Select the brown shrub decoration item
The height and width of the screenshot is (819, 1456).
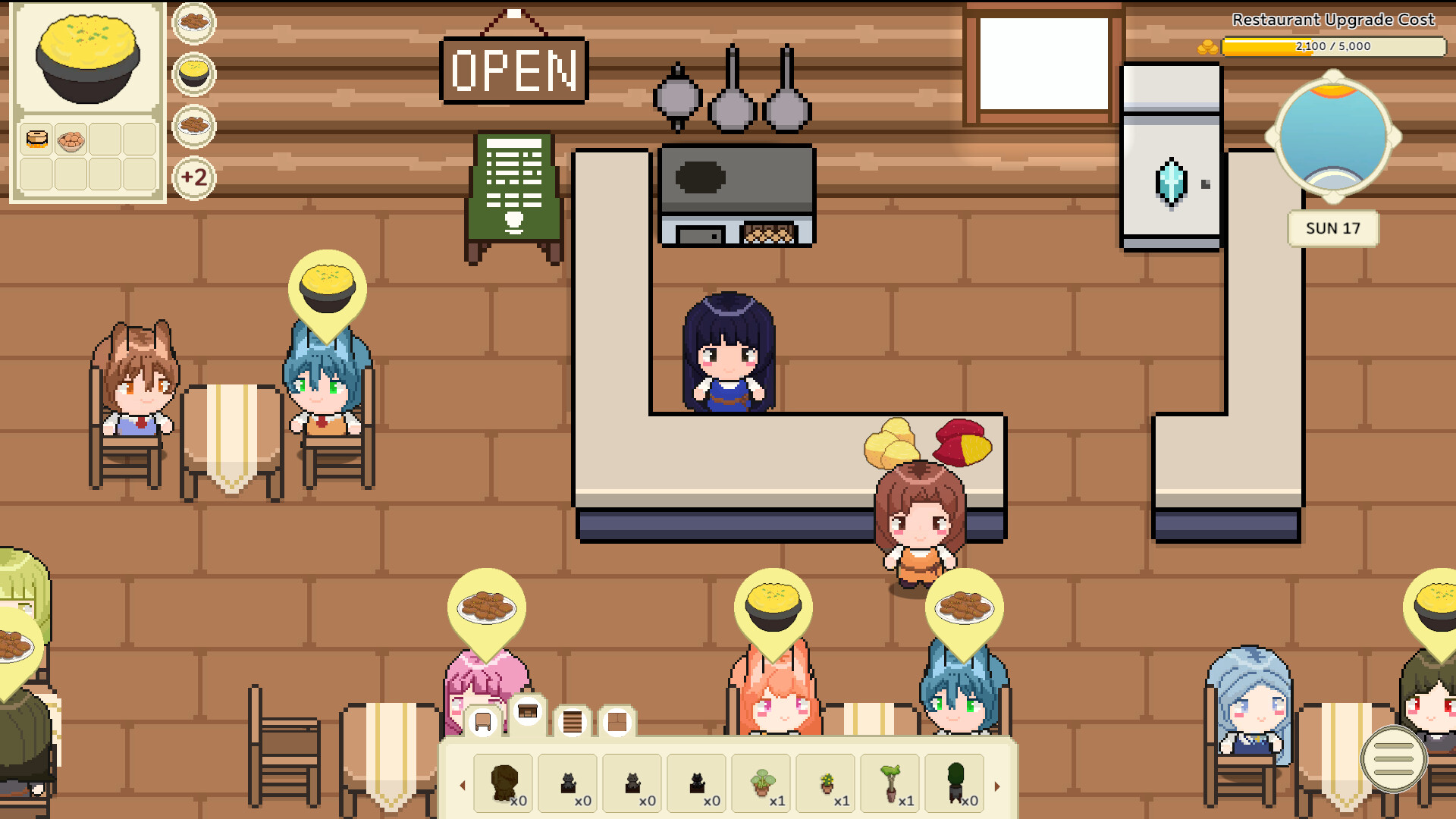(504, 783)
